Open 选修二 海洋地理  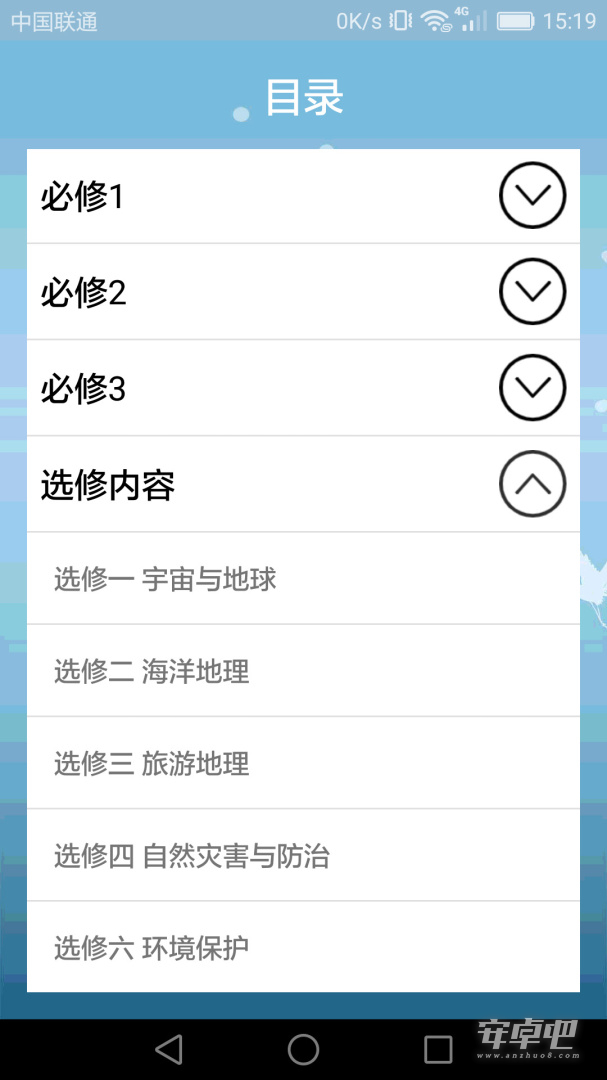pyautogui.click(x=303, y=671)
